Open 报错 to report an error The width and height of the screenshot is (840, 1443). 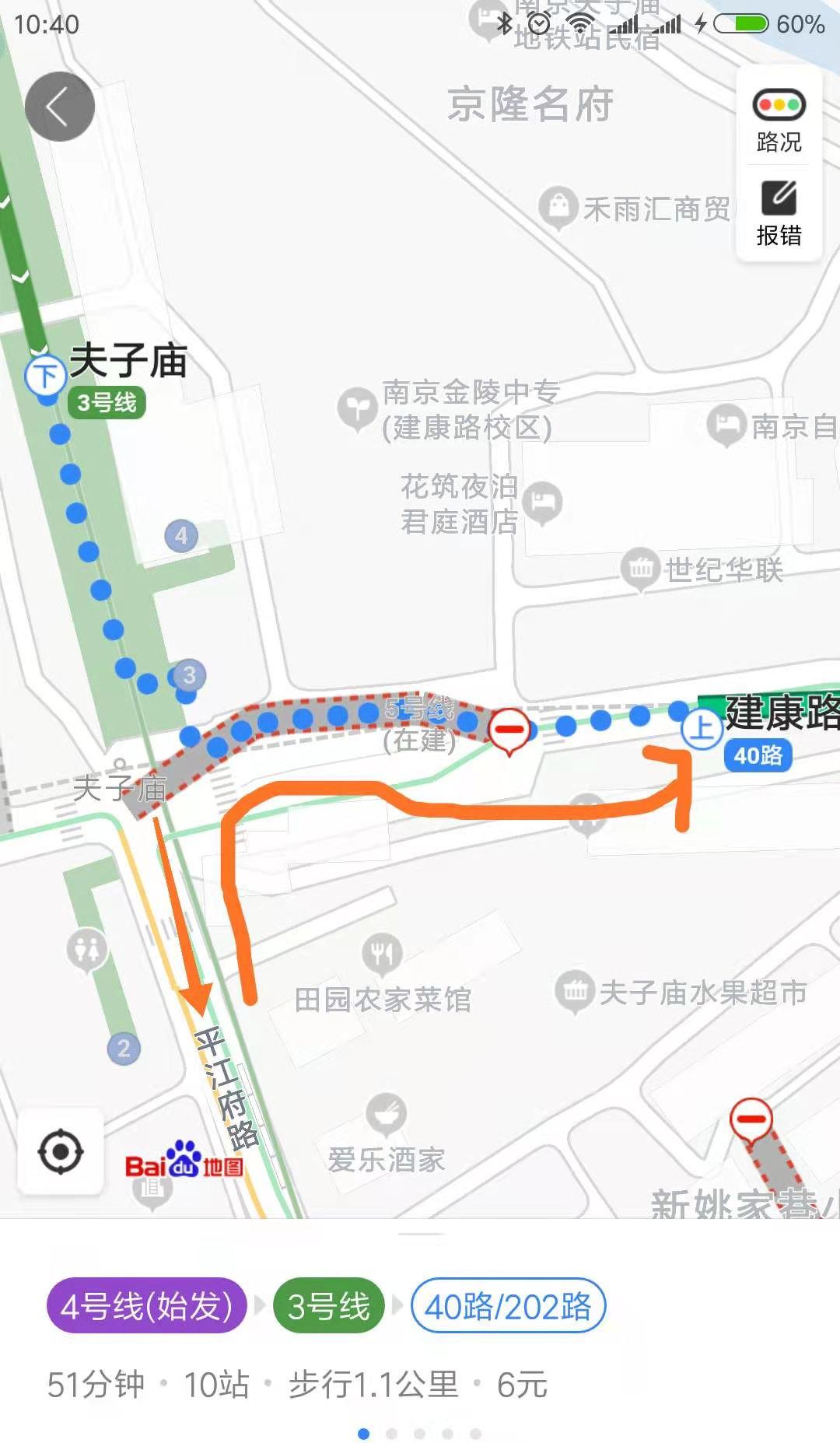tap(778, 212)
